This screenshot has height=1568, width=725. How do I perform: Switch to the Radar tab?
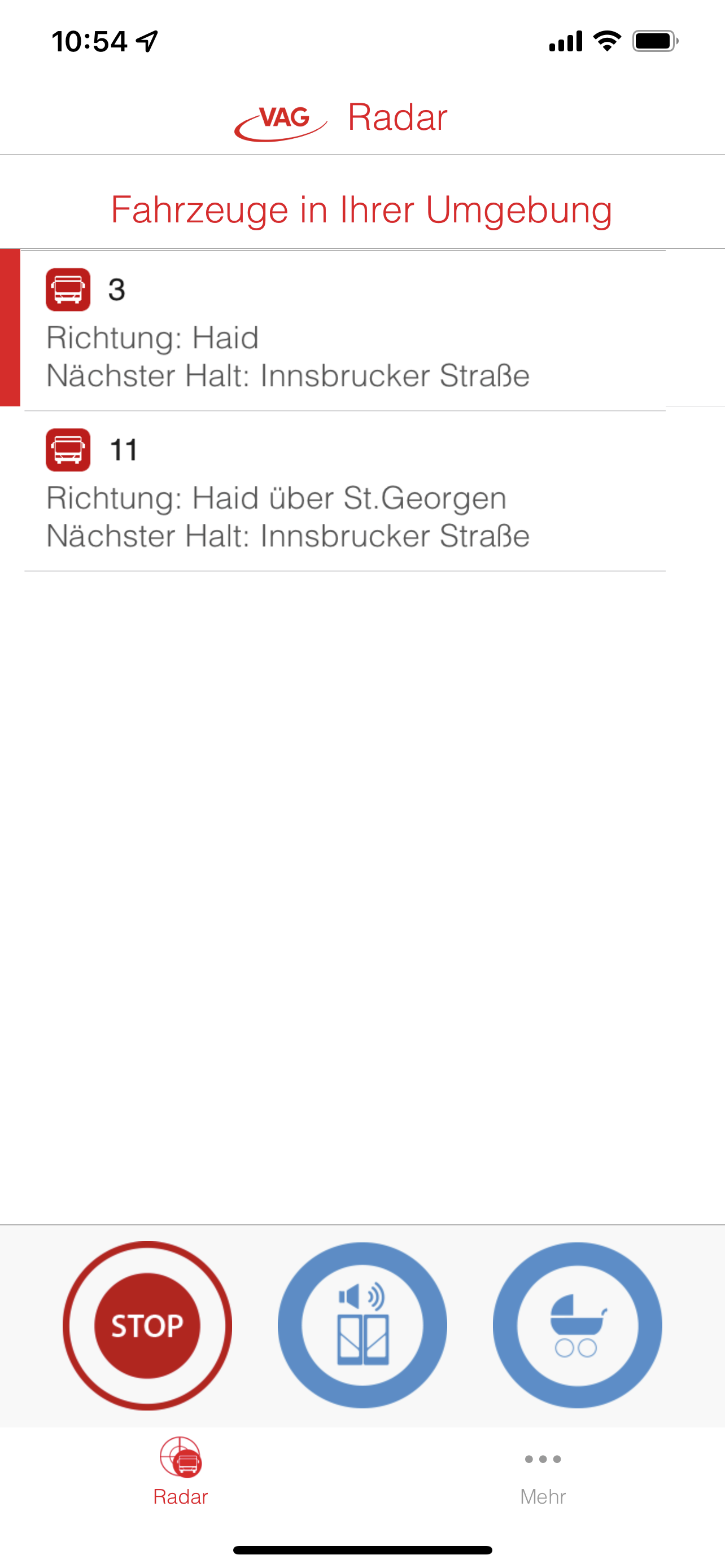click(x=181, y=1472)
